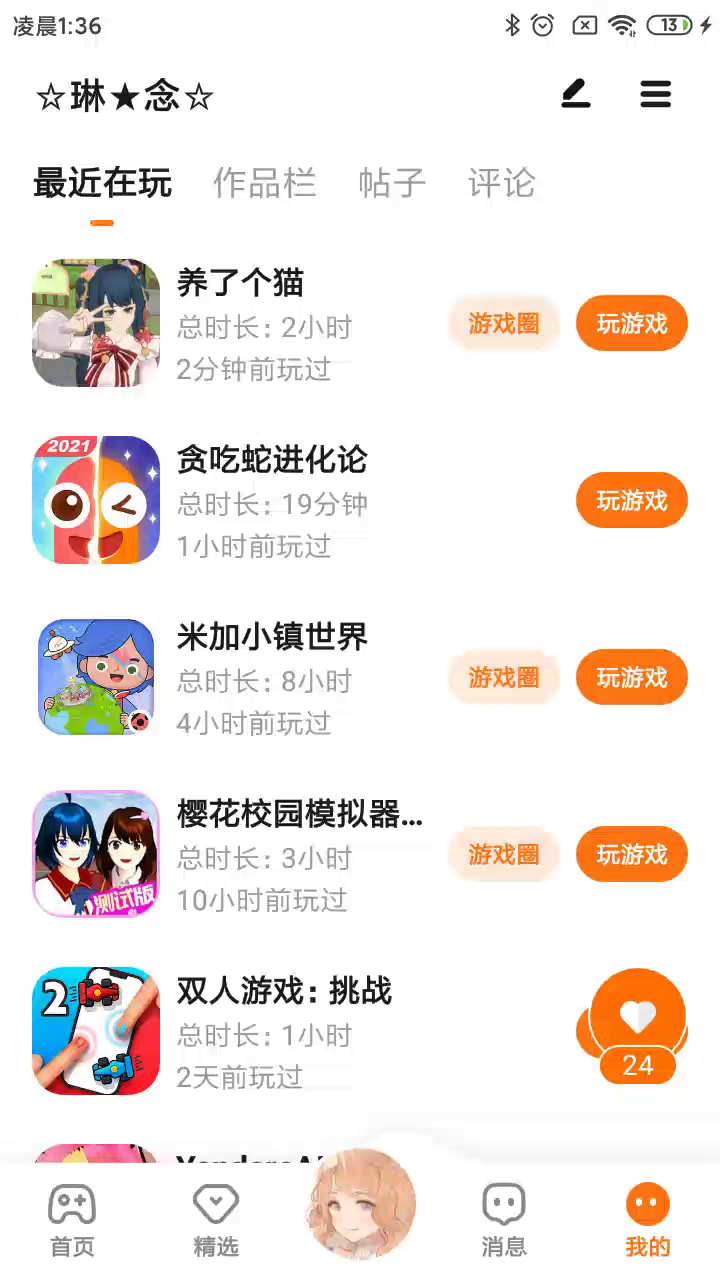This screenshot has height=1280, width=720.
Task: Select the 最近在玩 tab
Action: coord(102,183)
